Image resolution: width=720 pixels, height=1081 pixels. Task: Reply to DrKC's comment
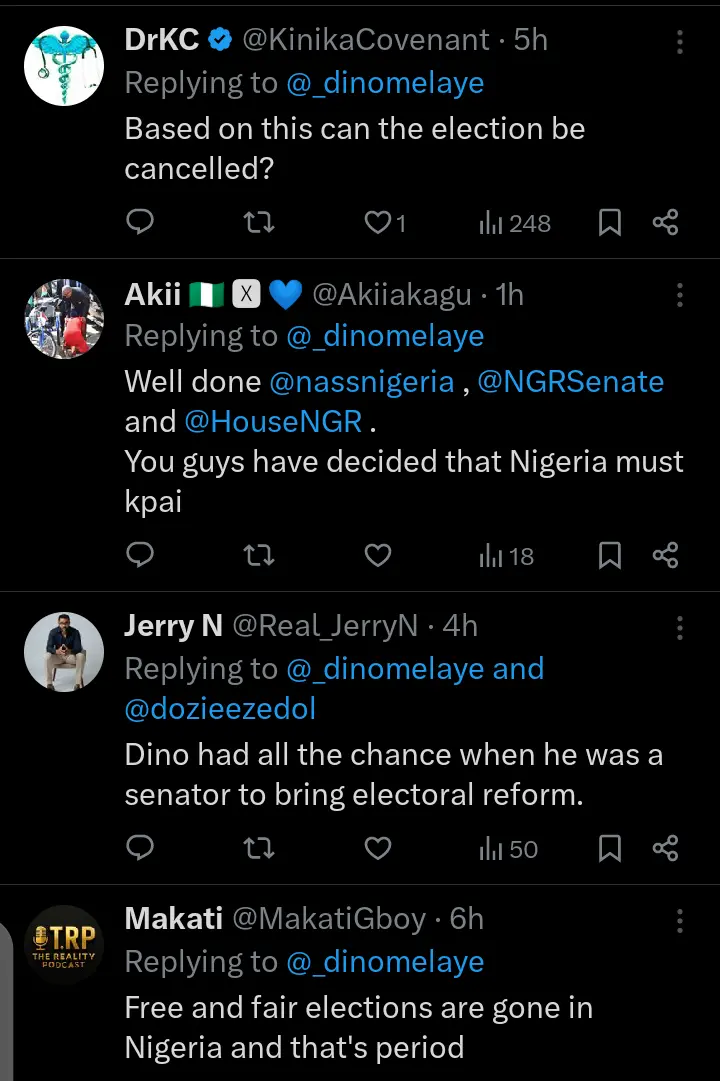(x=141, y=222)
